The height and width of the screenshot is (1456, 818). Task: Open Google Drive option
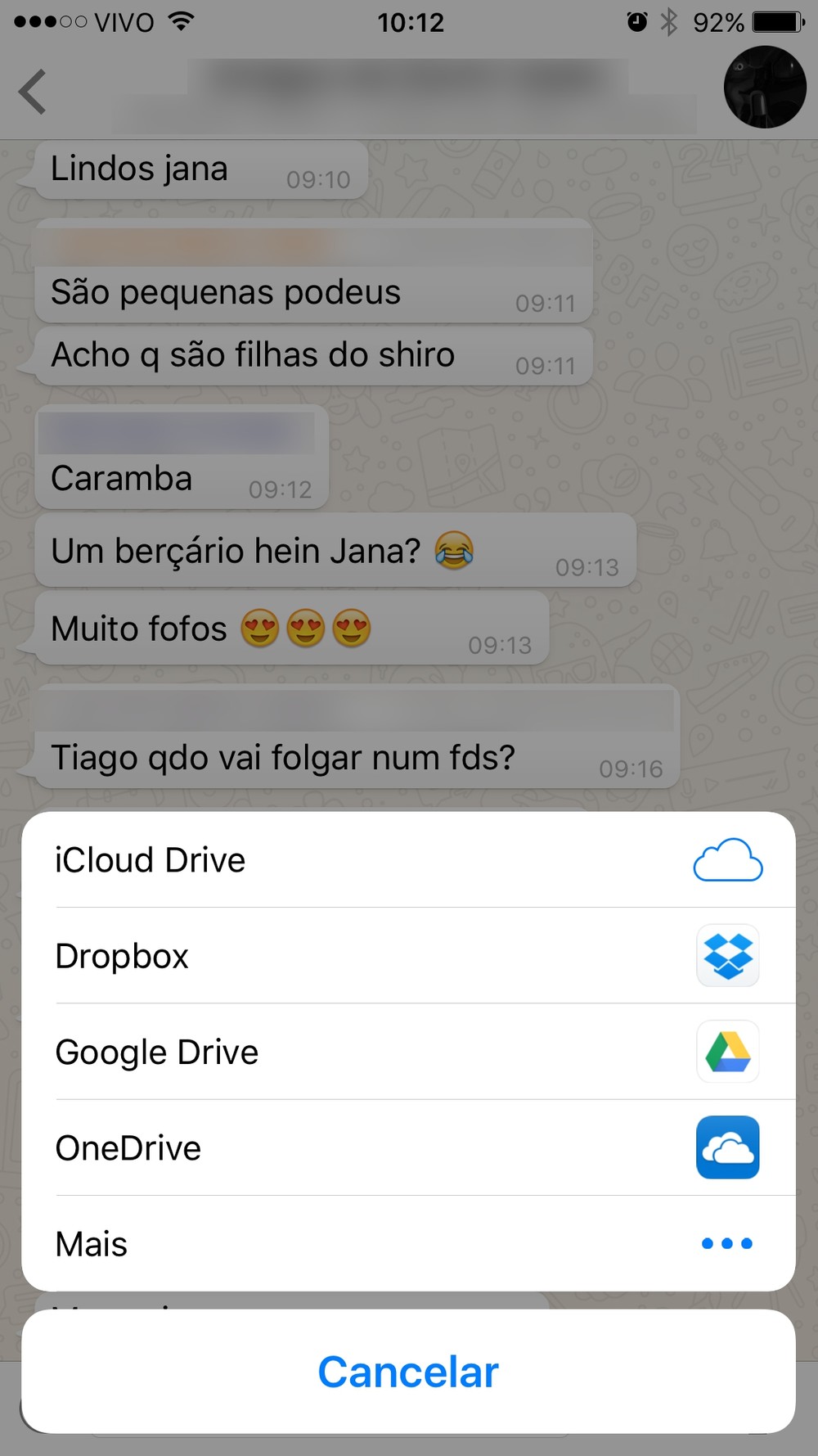pyautogui.click(x=407, y=1052)
